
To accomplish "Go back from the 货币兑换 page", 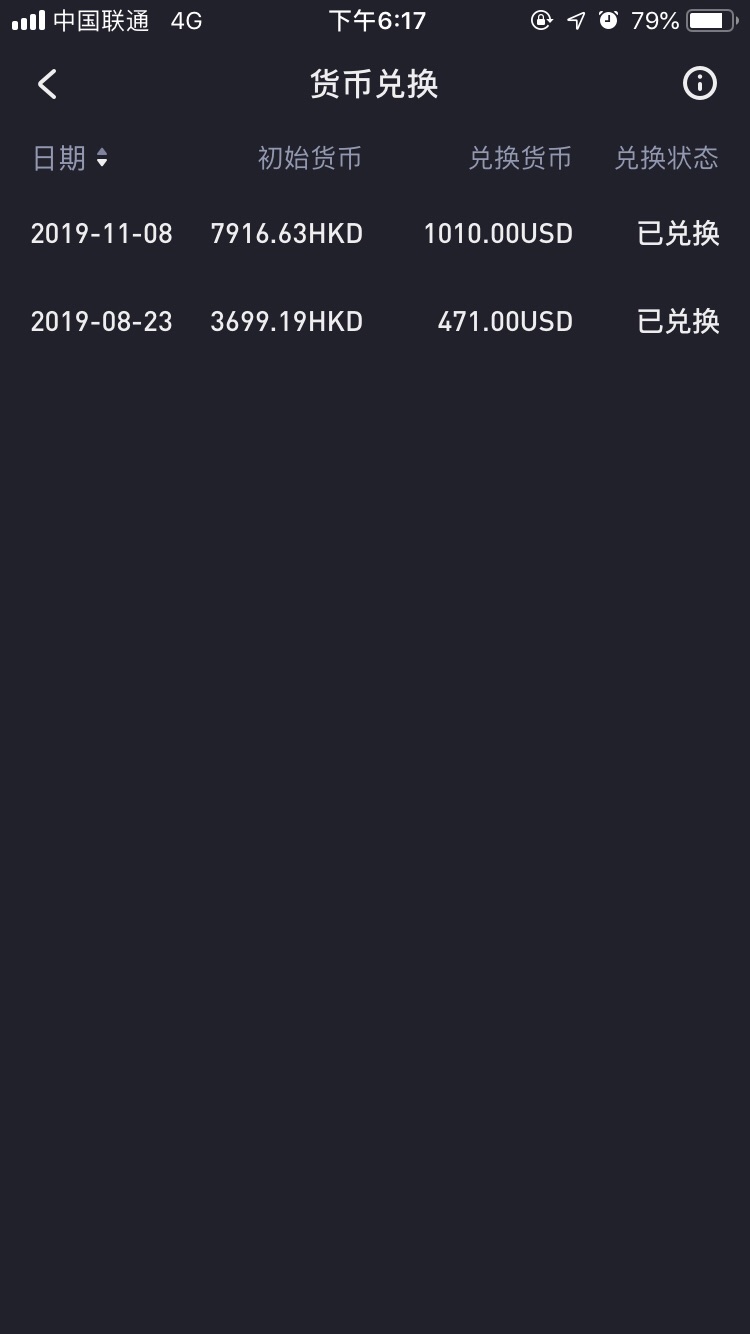I will click(x=47, y=84).
